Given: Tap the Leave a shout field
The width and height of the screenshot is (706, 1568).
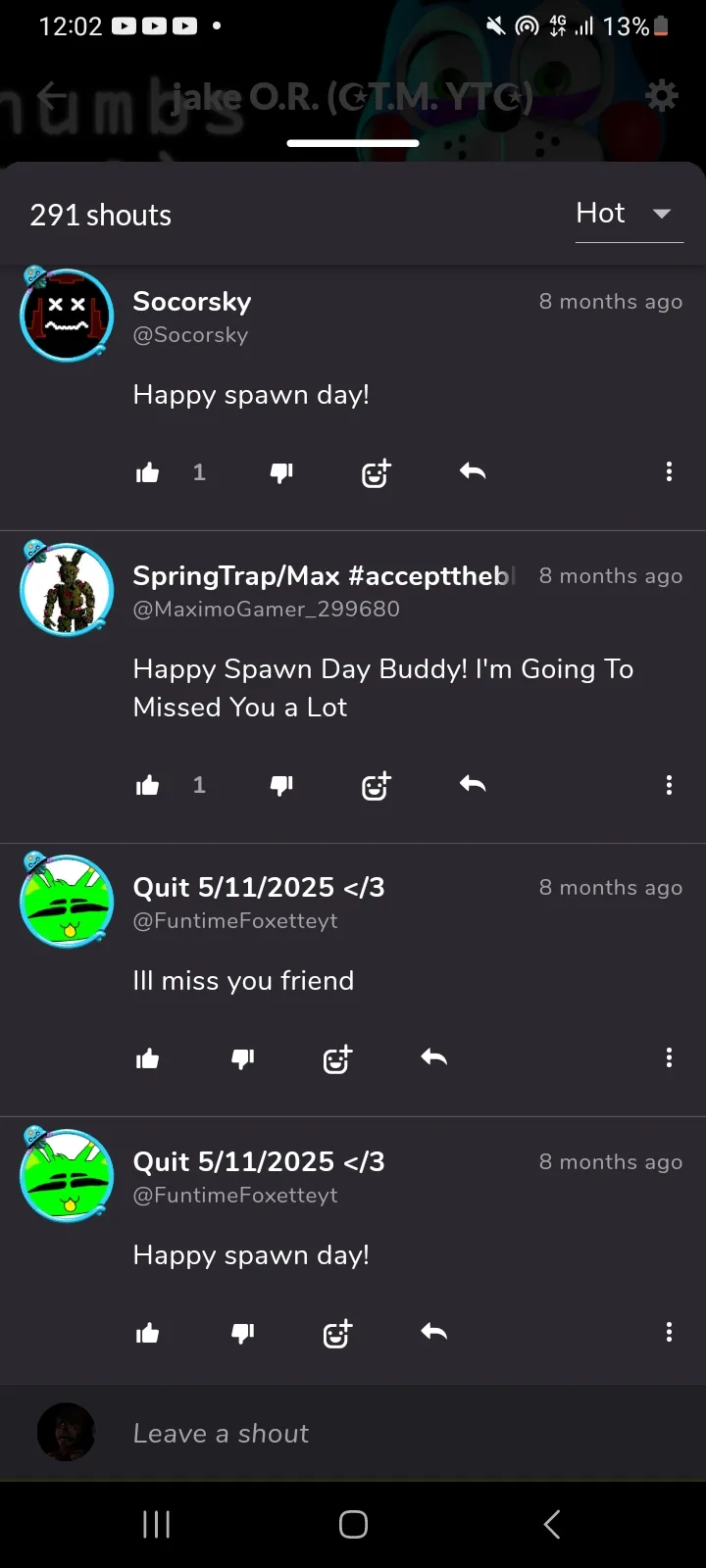Looking at the screenshot, I should 392,1433.
